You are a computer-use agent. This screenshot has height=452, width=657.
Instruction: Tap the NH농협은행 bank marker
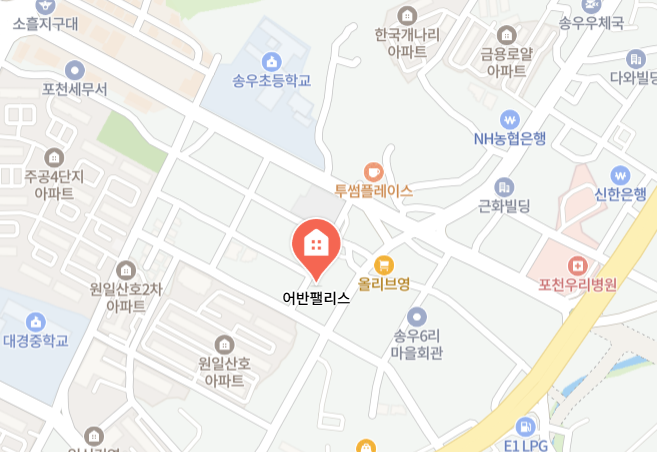tap(510, 119)
